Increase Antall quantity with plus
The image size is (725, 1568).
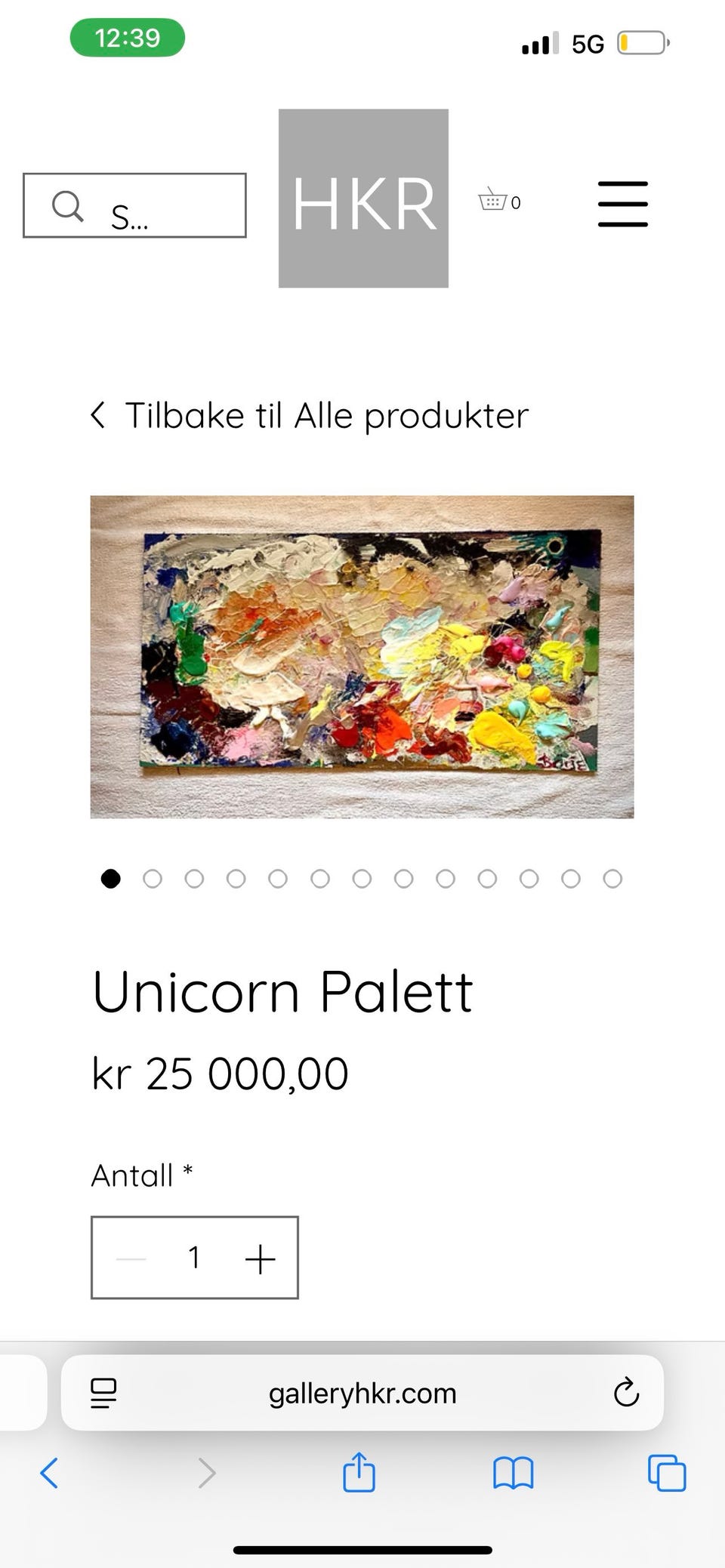coord(260,1258)
